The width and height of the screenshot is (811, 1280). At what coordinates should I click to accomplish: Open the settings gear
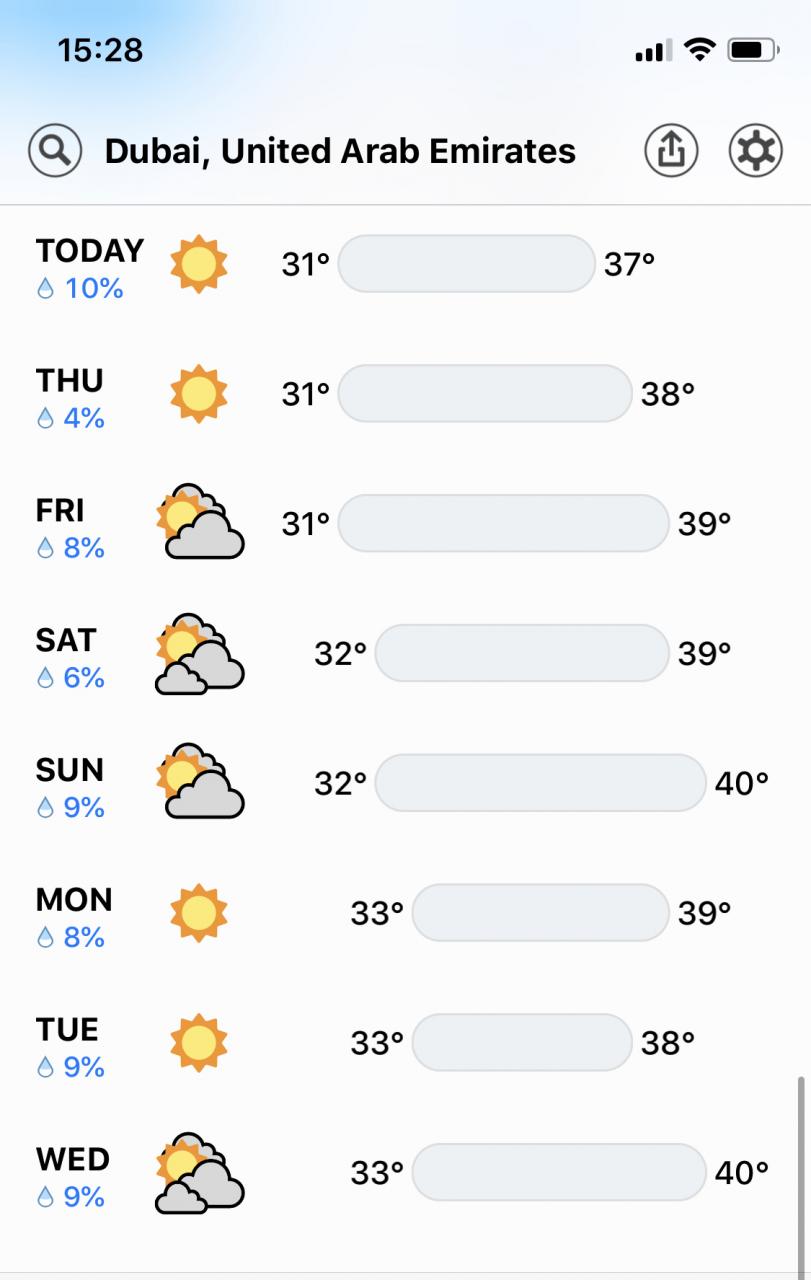[x=755, y=151]
